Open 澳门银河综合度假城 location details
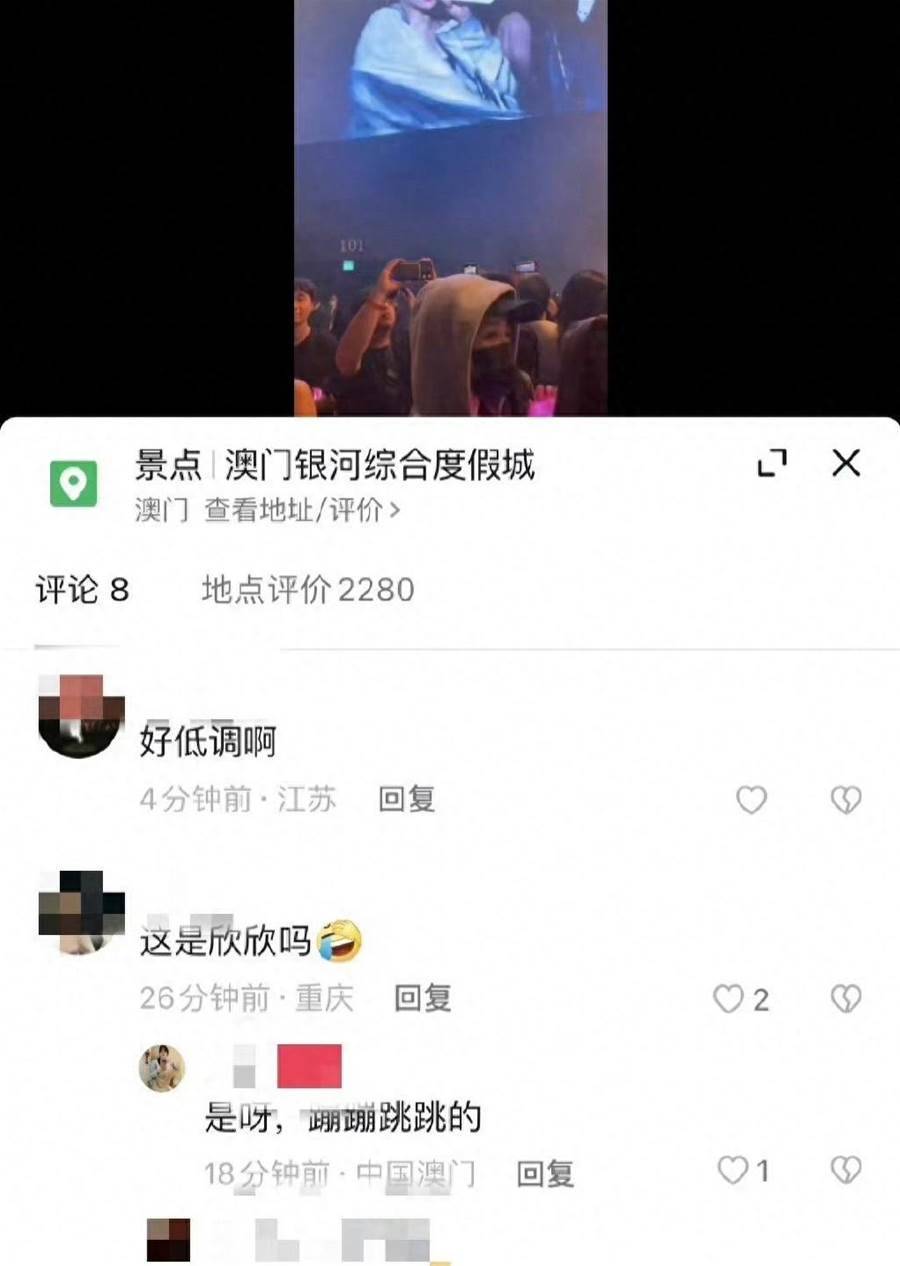This screenshot has width=900, height=1266. pyautogui.click(x=379, y=465)
